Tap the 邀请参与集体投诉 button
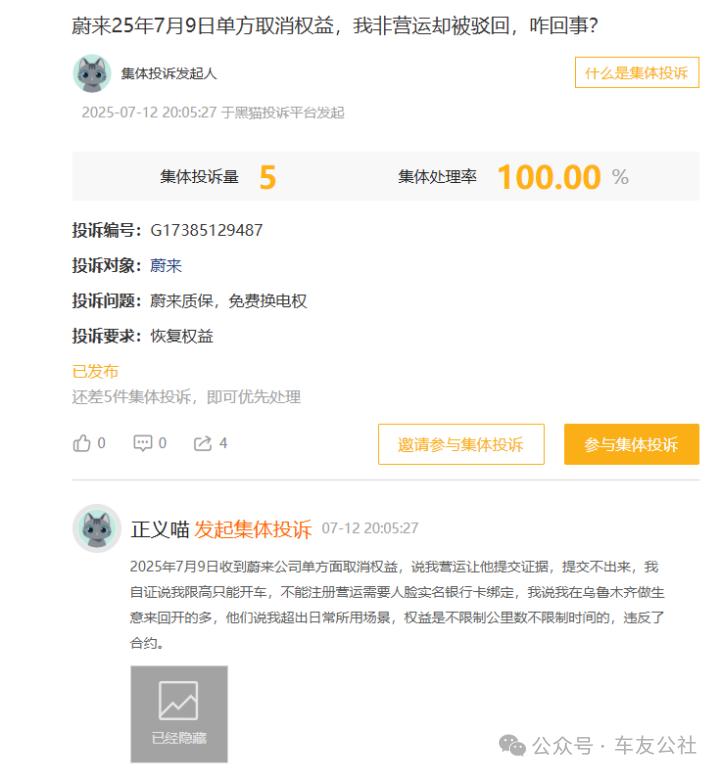The height and width of the screenshot is (775, 720). (x=461, y=445)
